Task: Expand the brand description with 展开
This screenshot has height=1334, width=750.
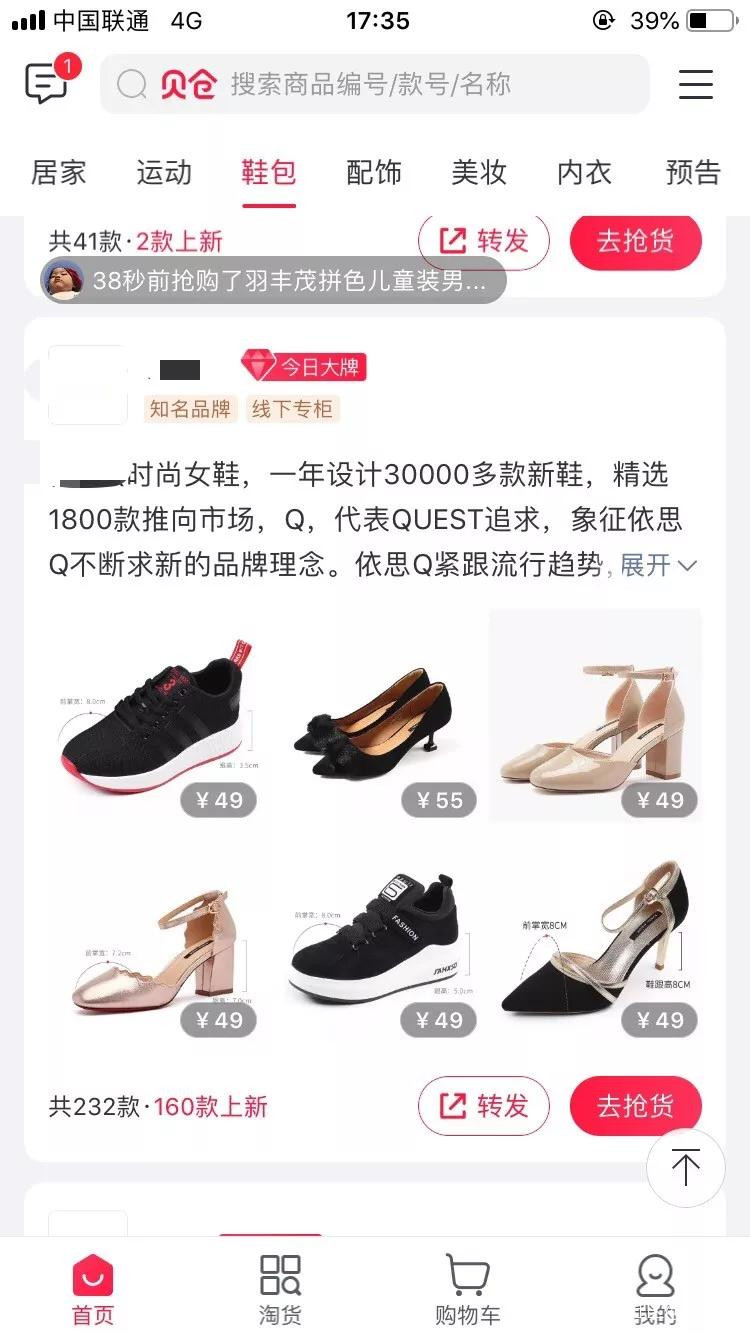Action: [657, 565]
